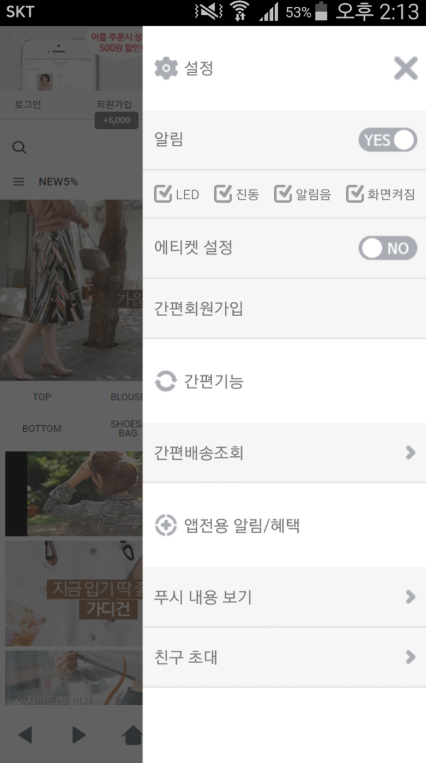
Task: Turn off the 알림 notification switch
Action: [388, 140]
